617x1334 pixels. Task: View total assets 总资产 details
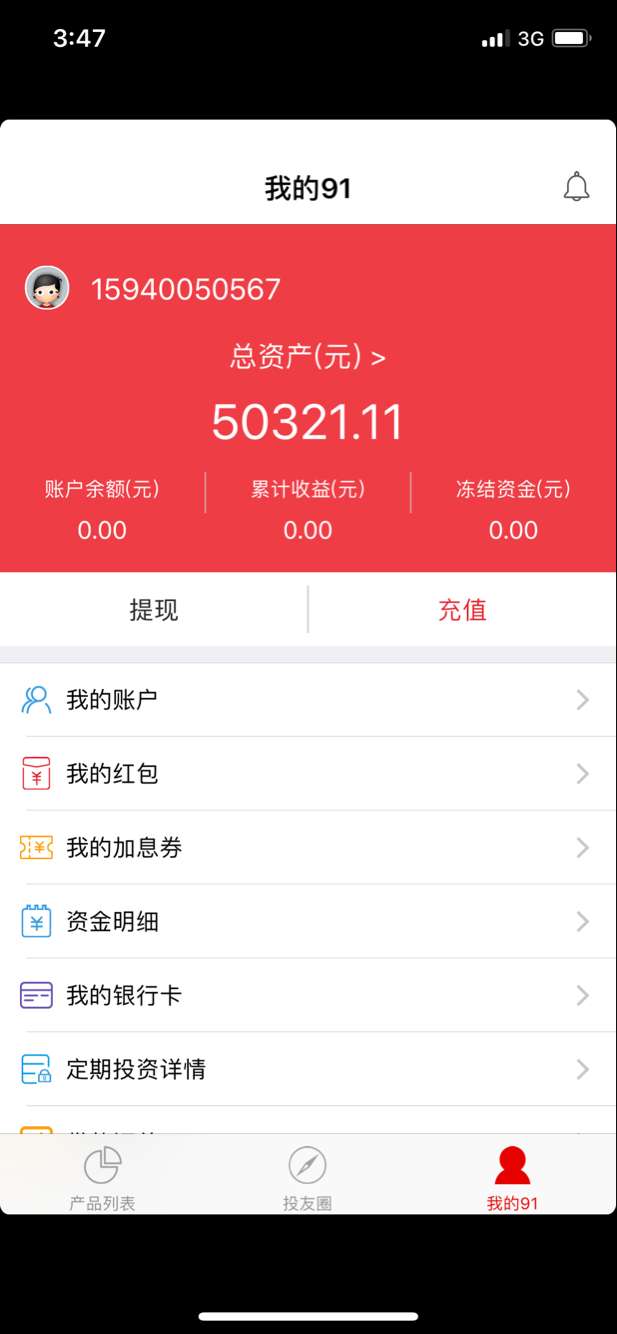coord(307,357)
